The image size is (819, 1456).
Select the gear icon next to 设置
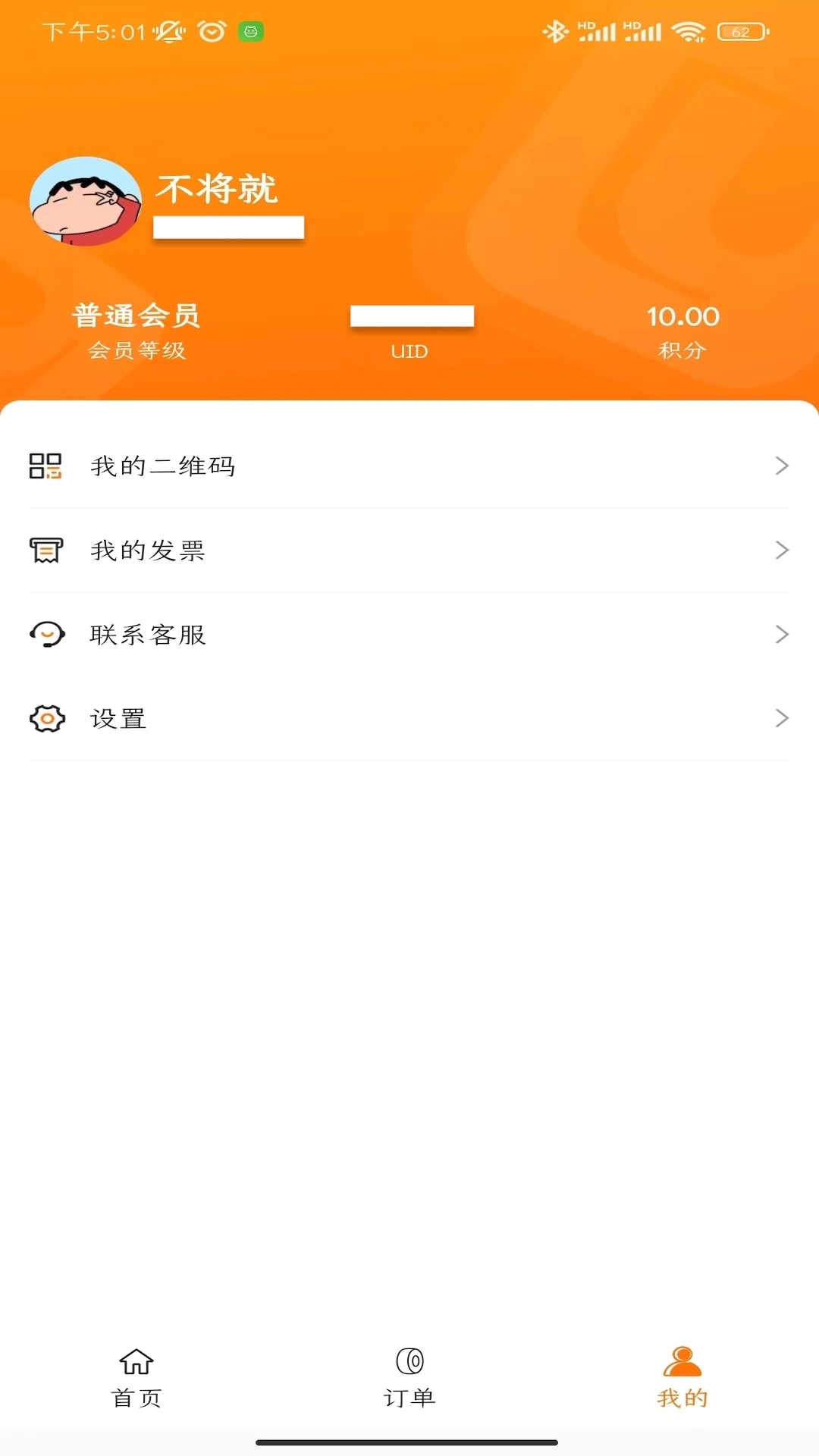(45, 718)
